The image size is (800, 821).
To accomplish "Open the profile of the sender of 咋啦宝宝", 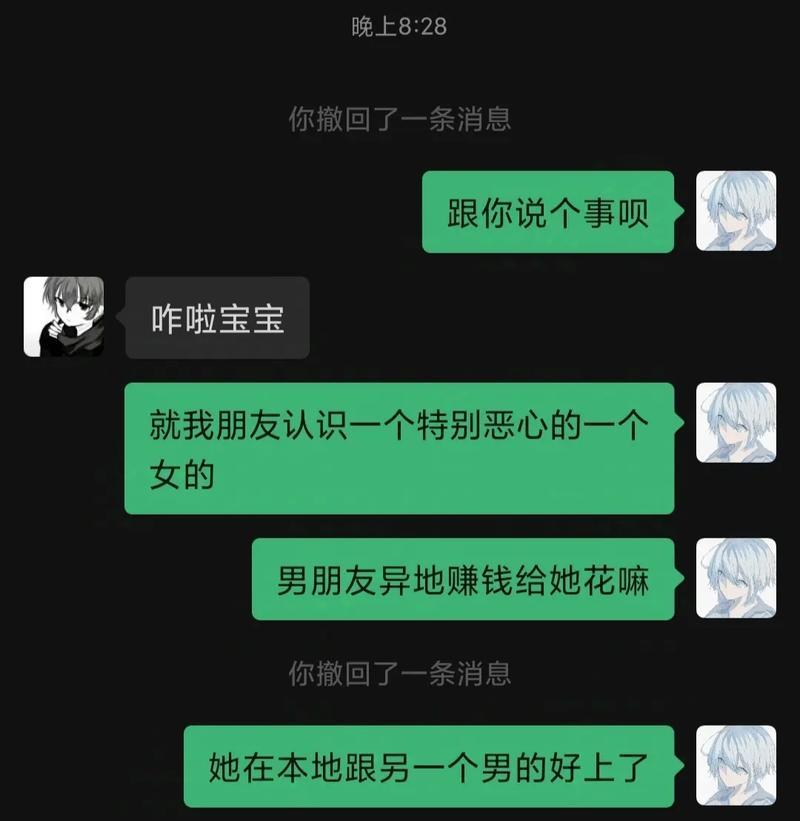I will 63,317.
